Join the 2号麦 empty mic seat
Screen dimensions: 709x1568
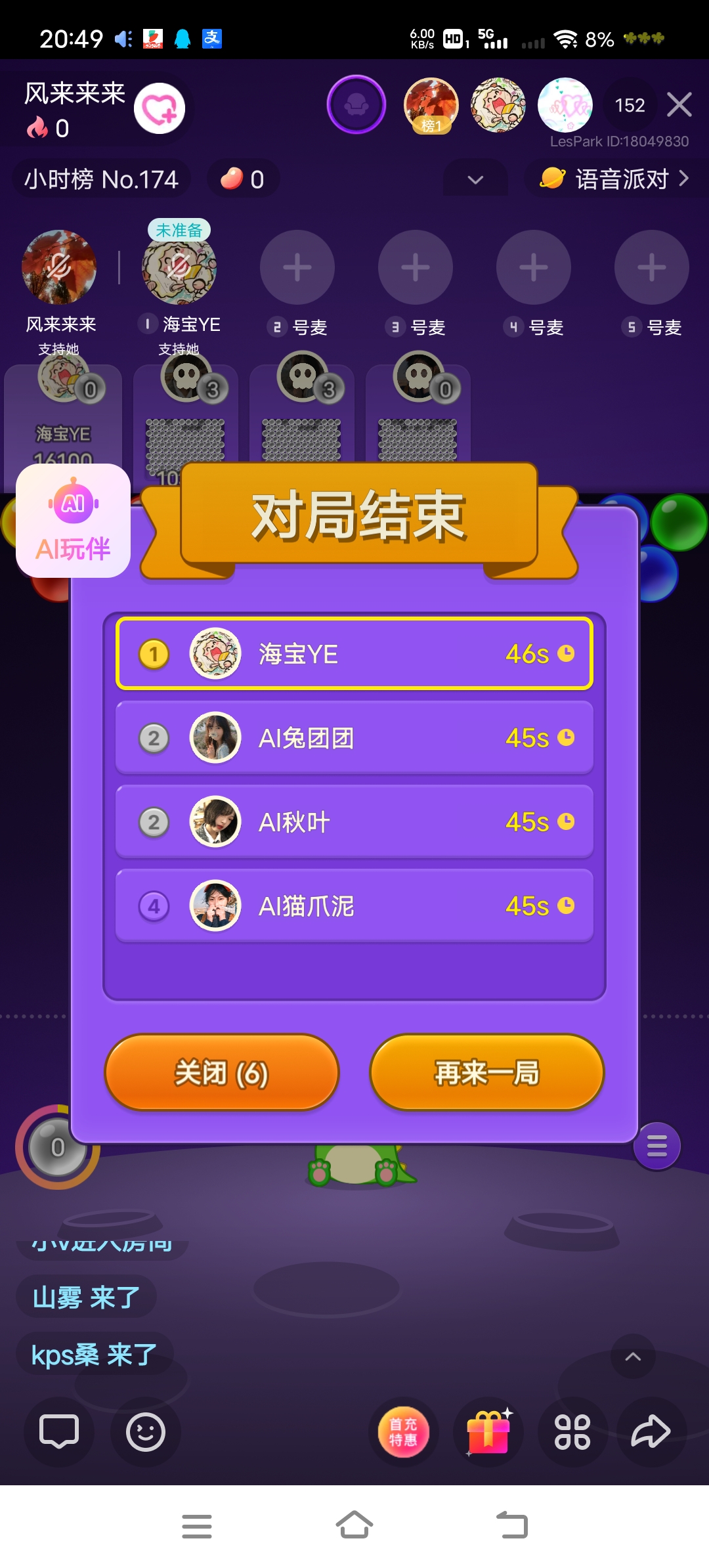(297, 268)
